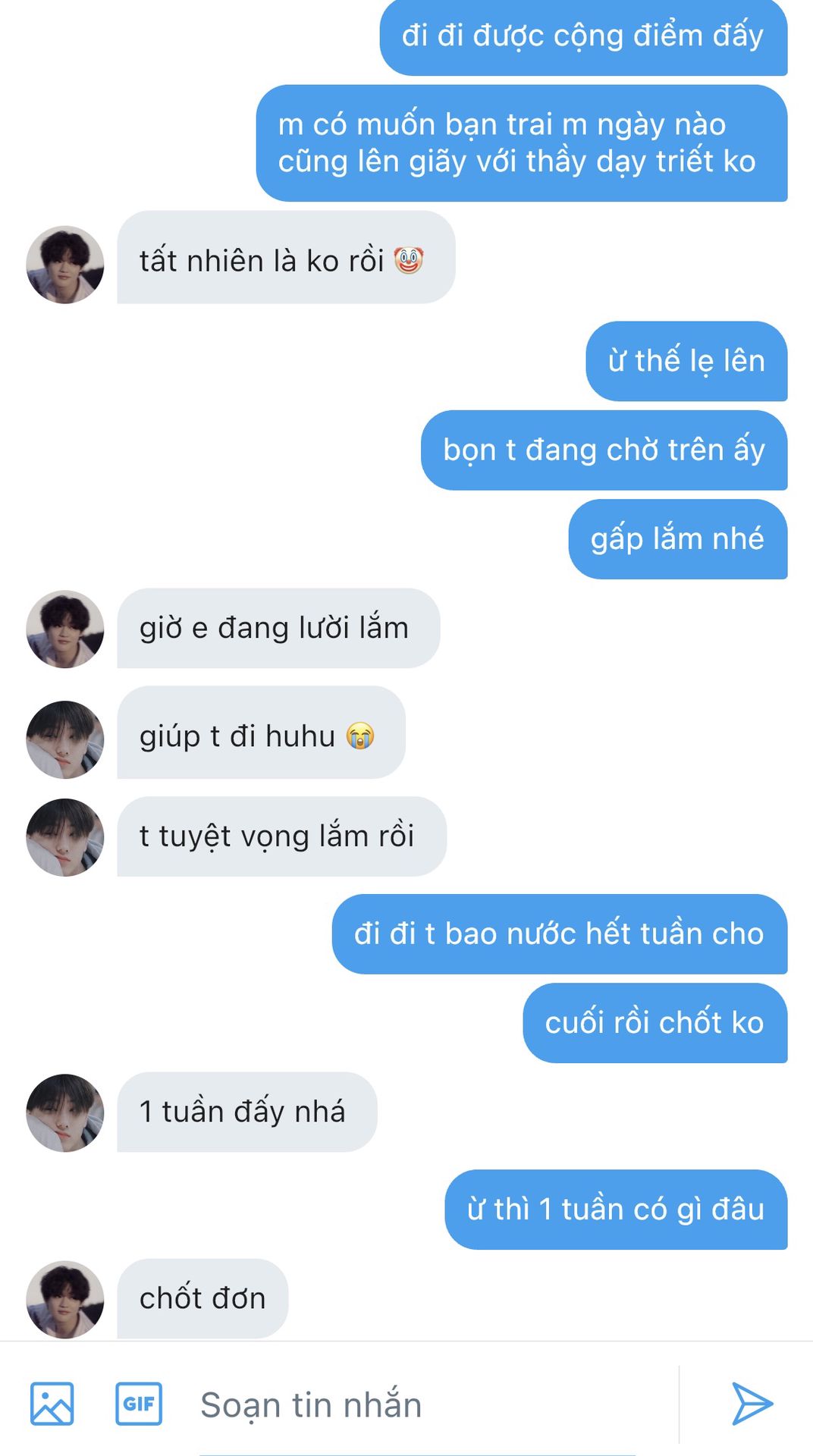Open sender's avatar next to "chốt đơn"
The image size is (813, 1456).
(x=65, y=1299)
